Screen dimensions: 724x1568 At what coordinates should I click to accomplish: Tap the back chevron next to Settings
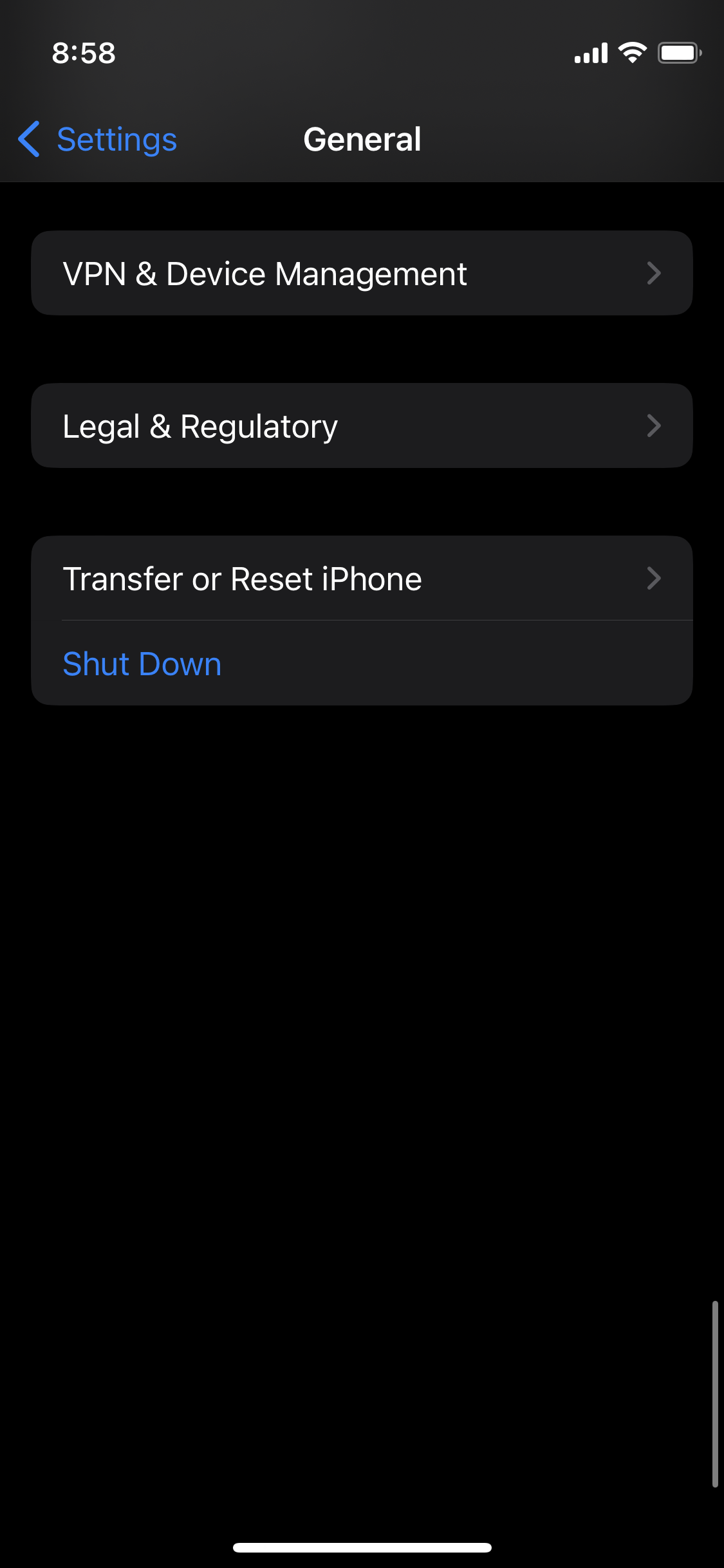(x=29, y=138)
